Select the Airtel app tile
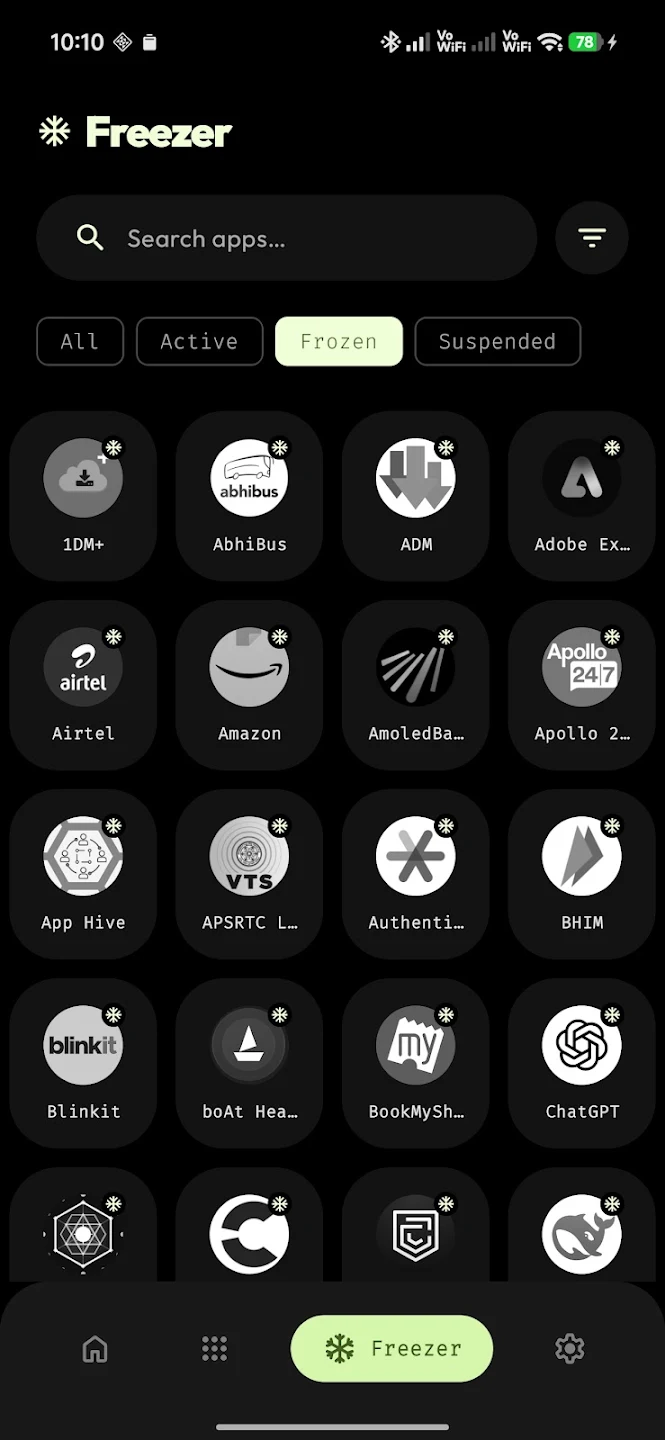Viewport: 665px width, 1440px height. click(83, 685)
